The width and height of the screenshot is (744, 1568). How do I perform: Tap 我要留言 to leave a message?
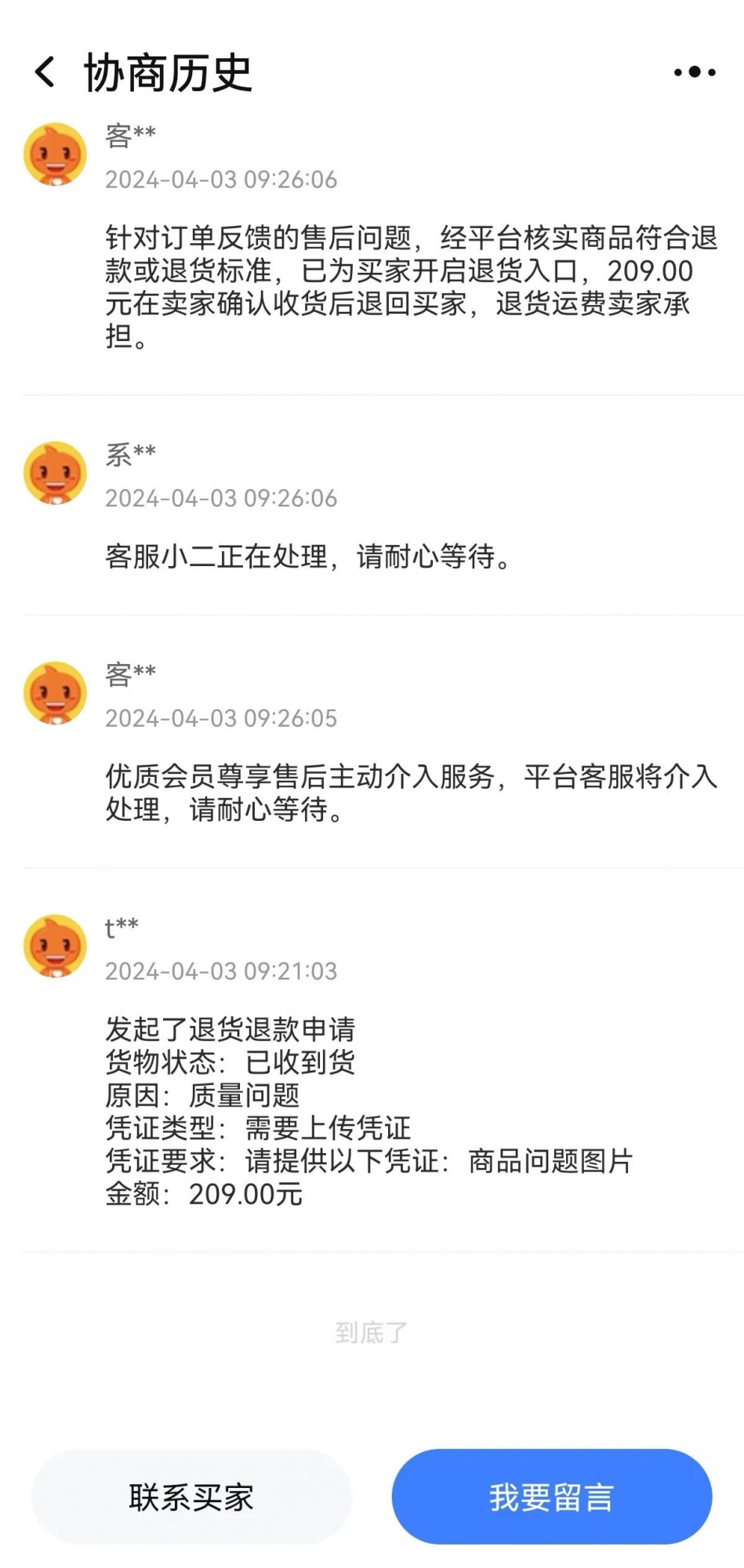[551, 1497]
